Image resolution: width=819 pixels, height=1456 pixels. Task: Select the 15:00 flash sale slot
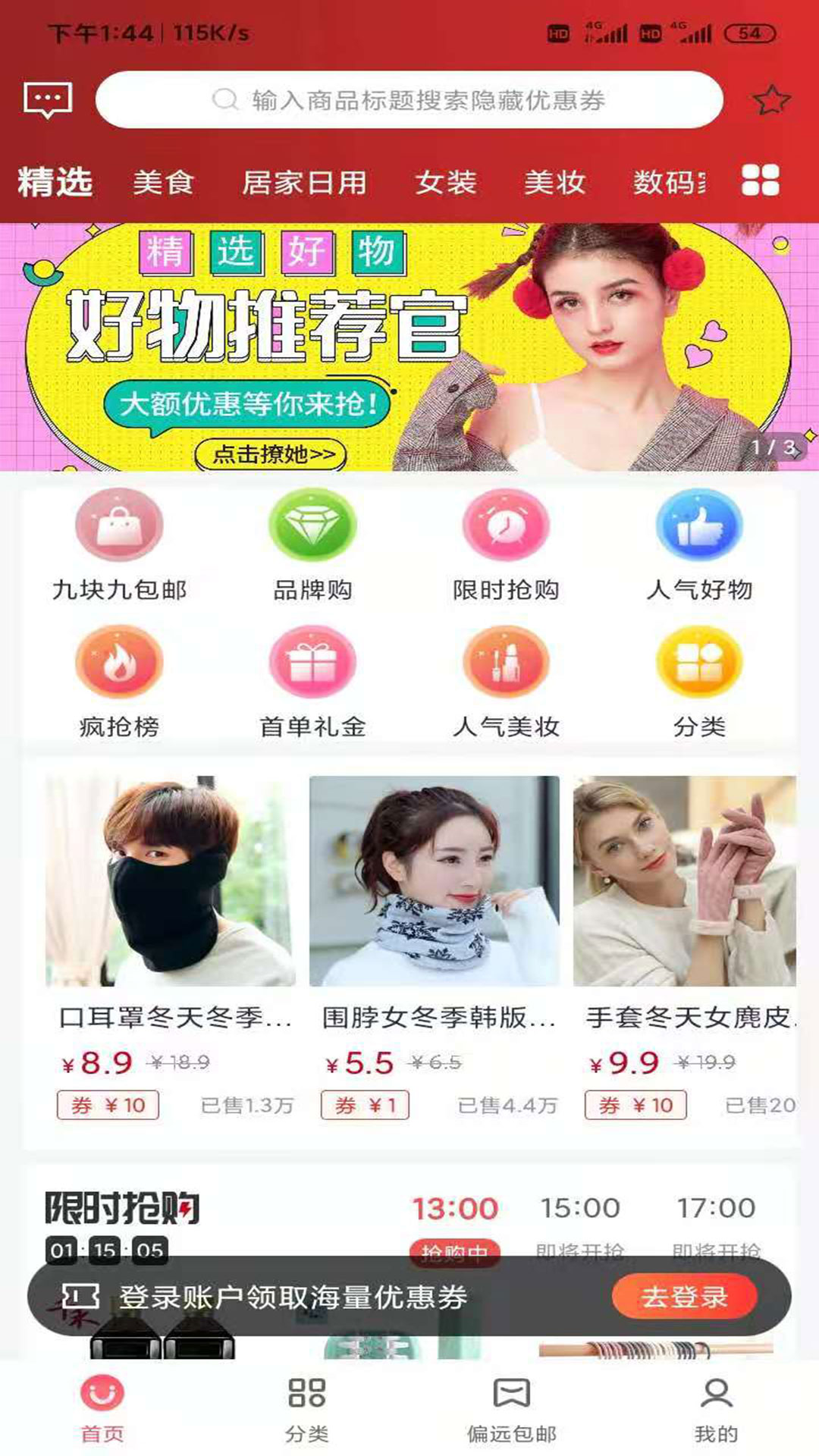pyautogui.click(x=580, y=1208)
